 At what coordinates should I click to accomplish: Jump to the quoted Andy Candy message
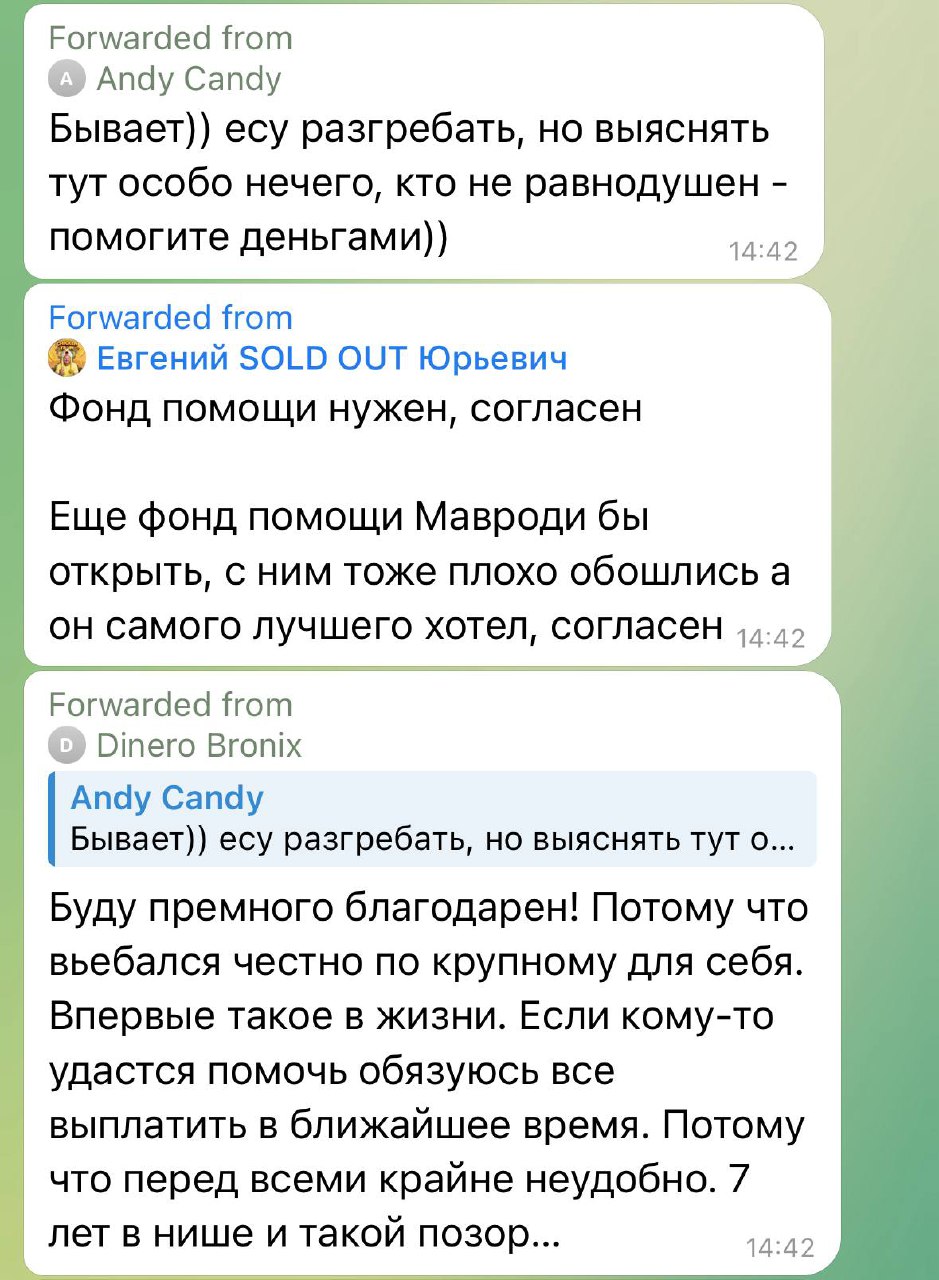click(x=432, y=819)
